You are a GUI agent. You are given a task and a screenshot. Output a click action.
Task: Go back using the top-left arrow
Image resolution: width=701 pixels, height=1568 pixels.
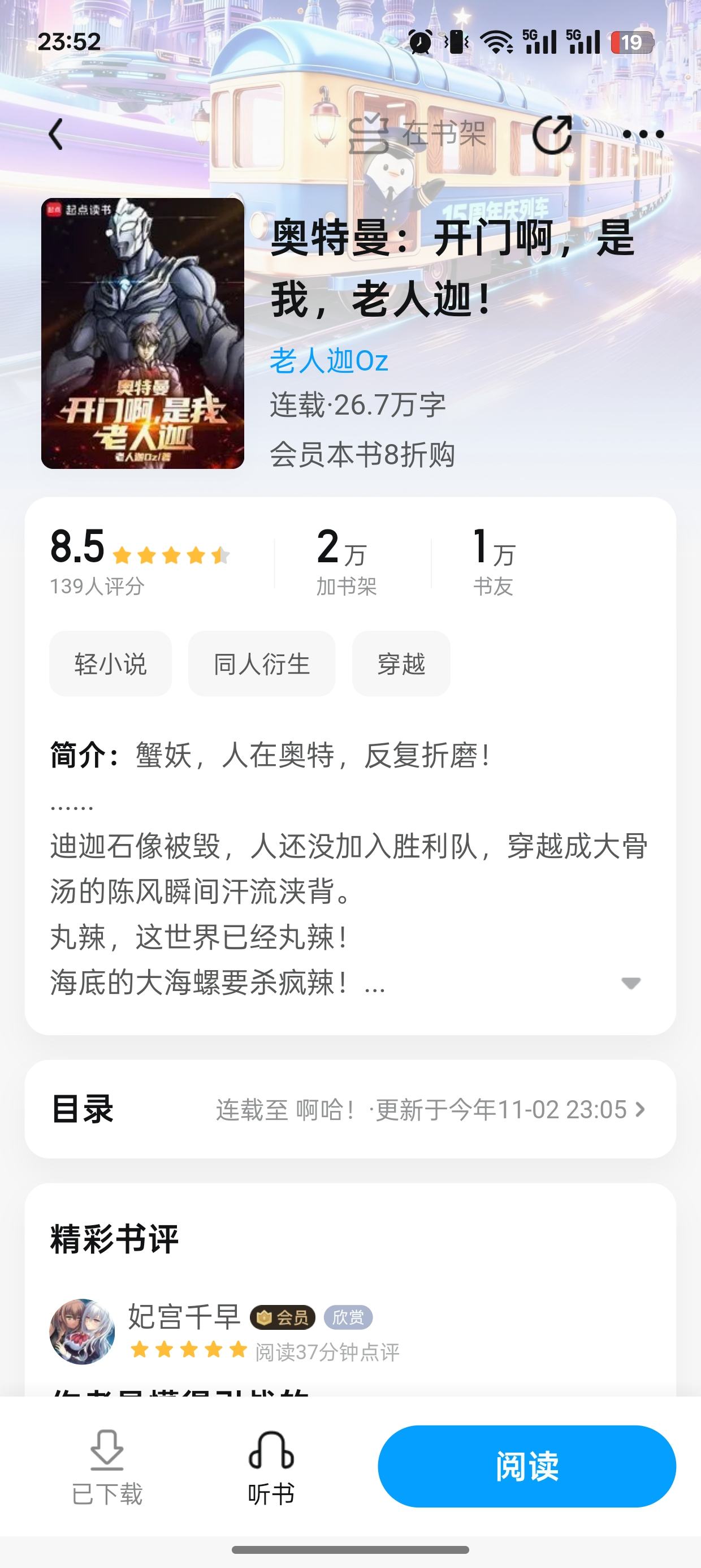(56, 134)
